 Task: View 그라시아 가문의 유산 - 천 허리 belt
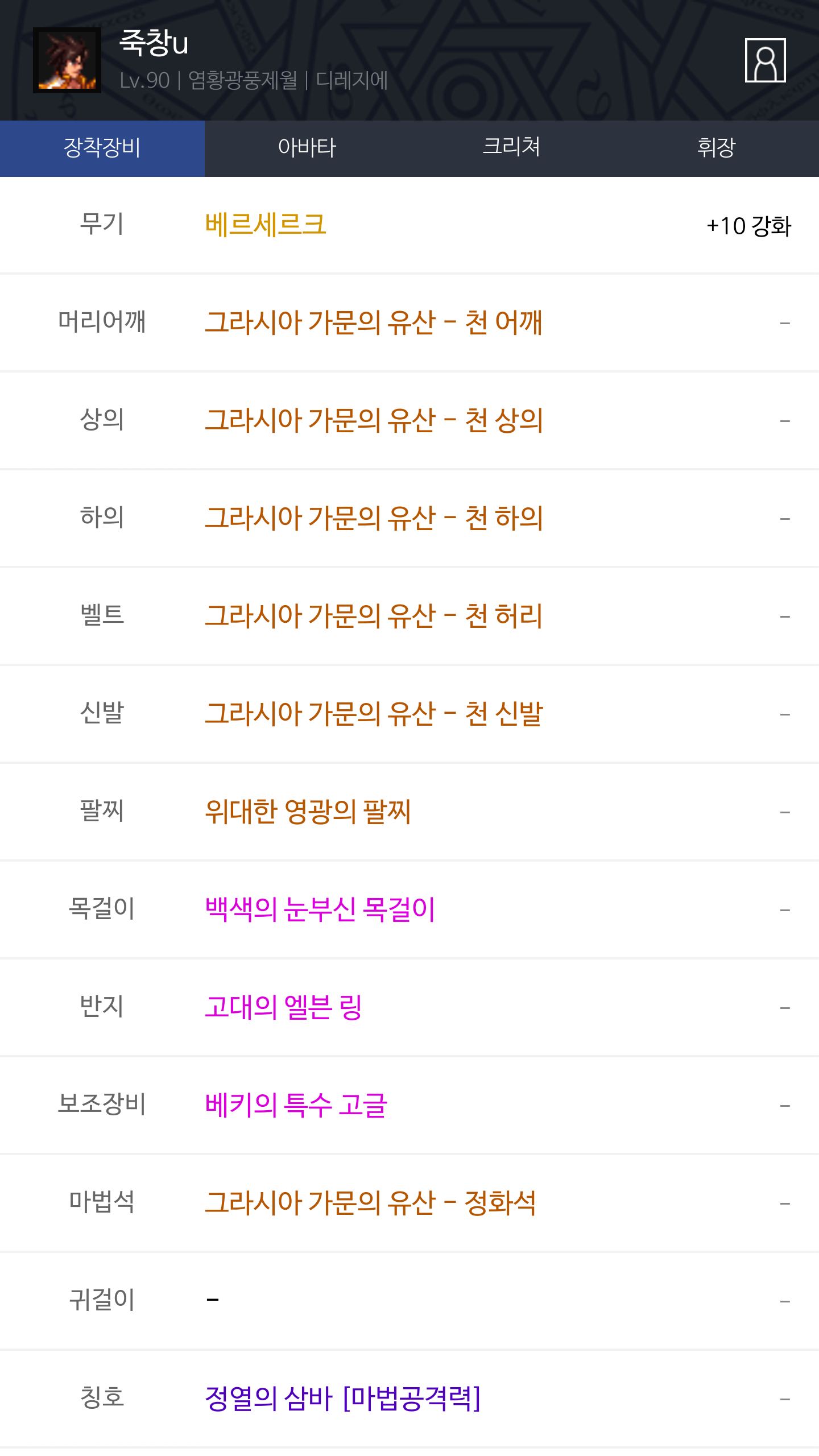click(x=409, y=617)
